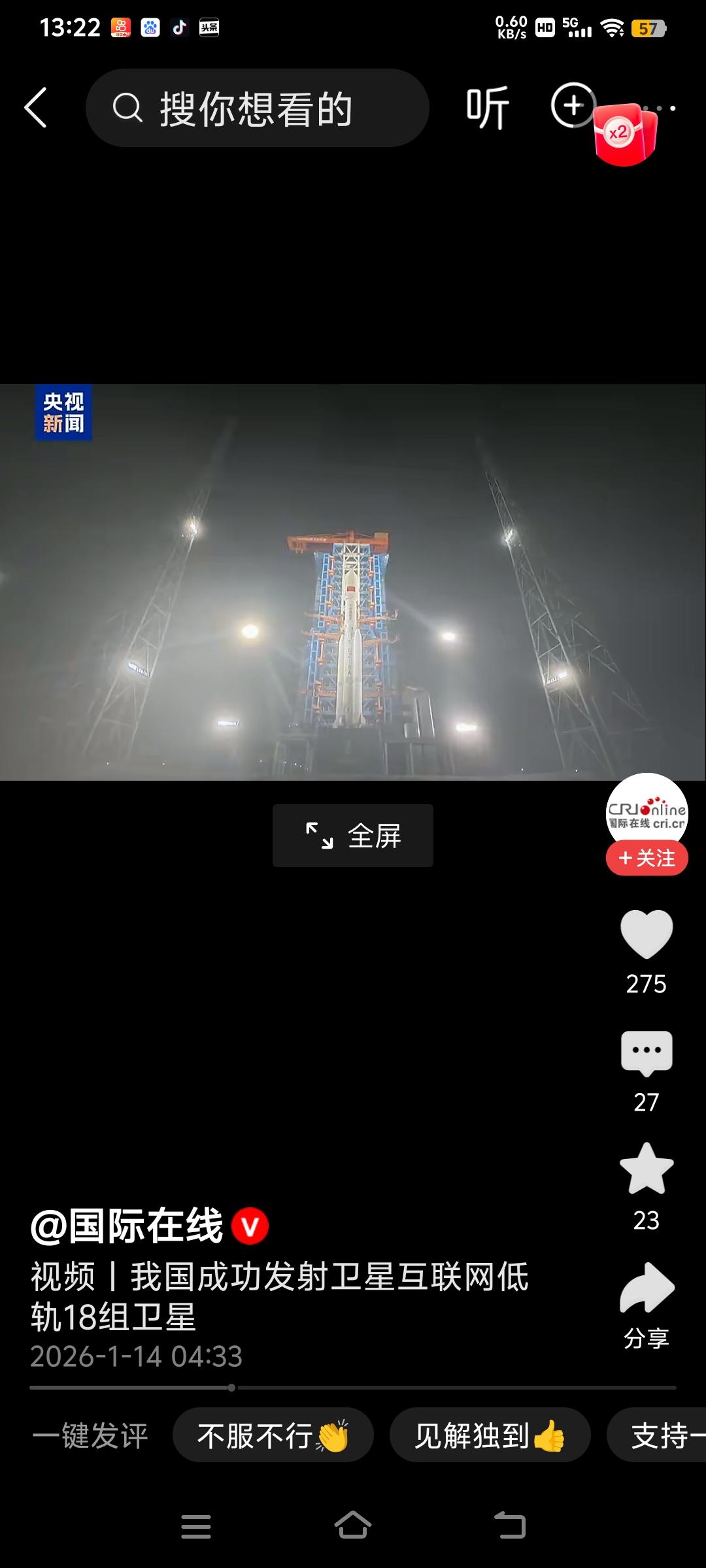706x1568 pixels.
Task: Open comments via the speech bubble icon
Action: coord(646,1052)
